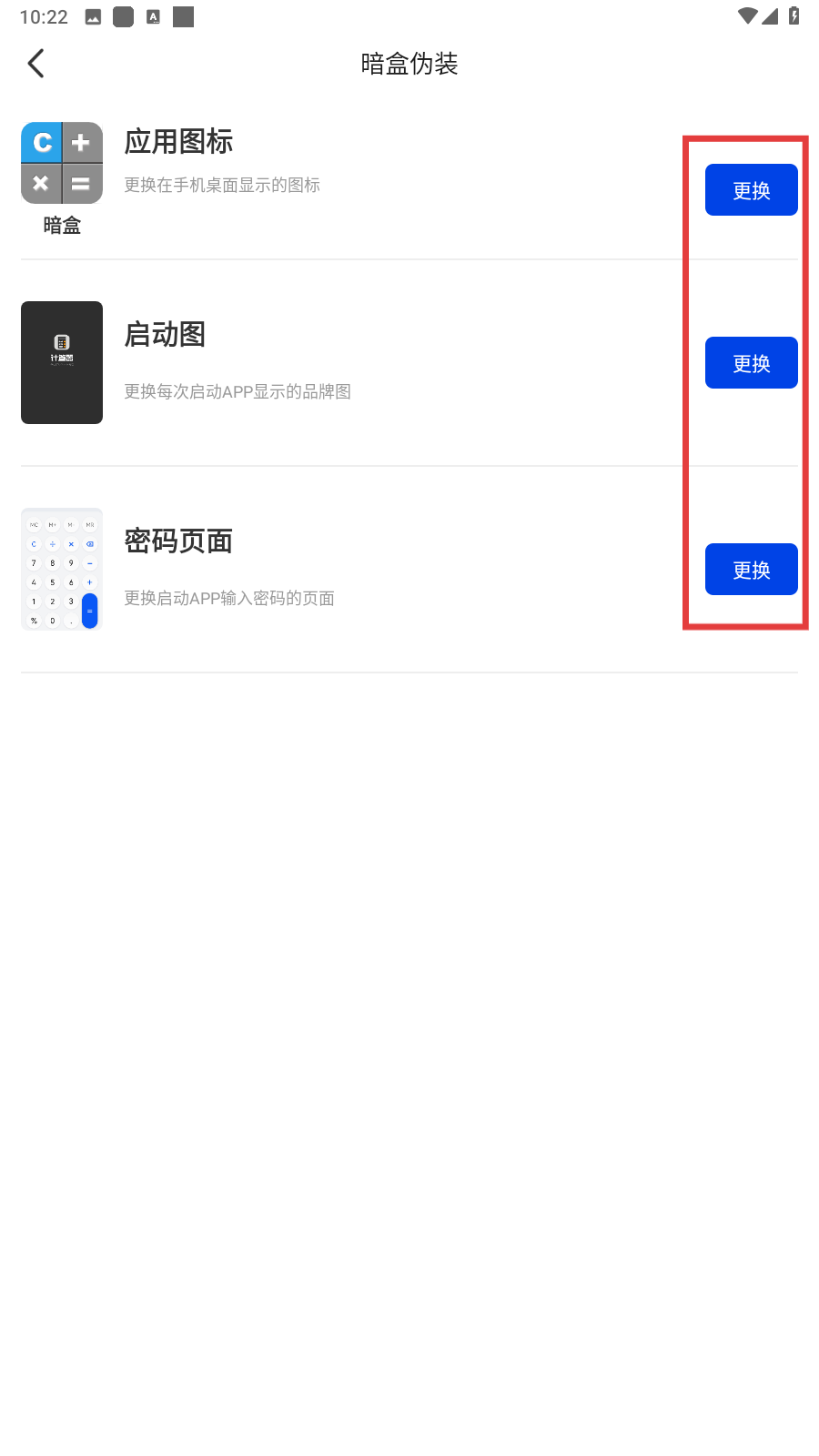Change the 启动图 via 更换

point(751,363)
